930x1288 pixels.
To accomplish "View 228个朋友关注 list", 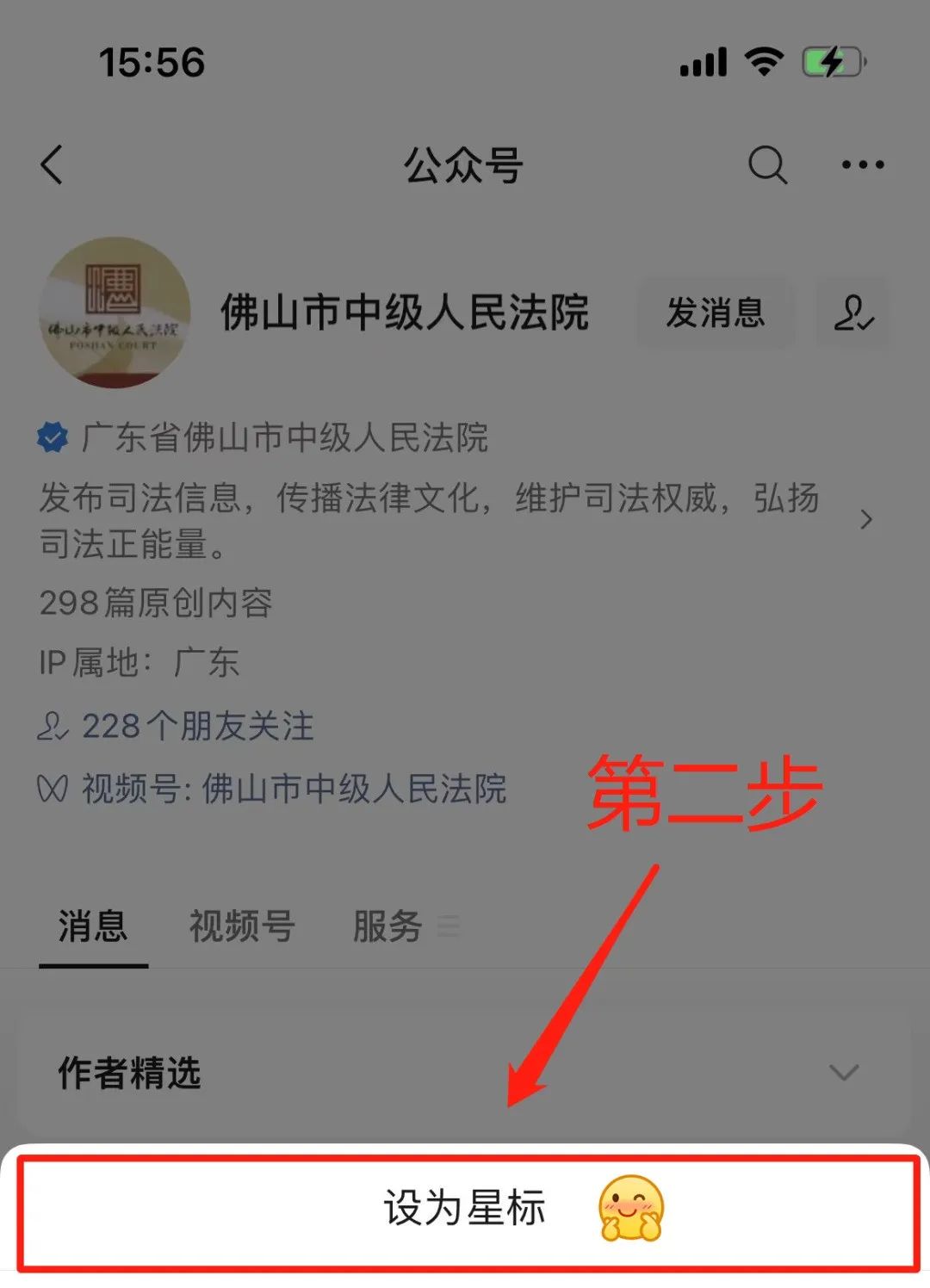I will tap(176, 726).
